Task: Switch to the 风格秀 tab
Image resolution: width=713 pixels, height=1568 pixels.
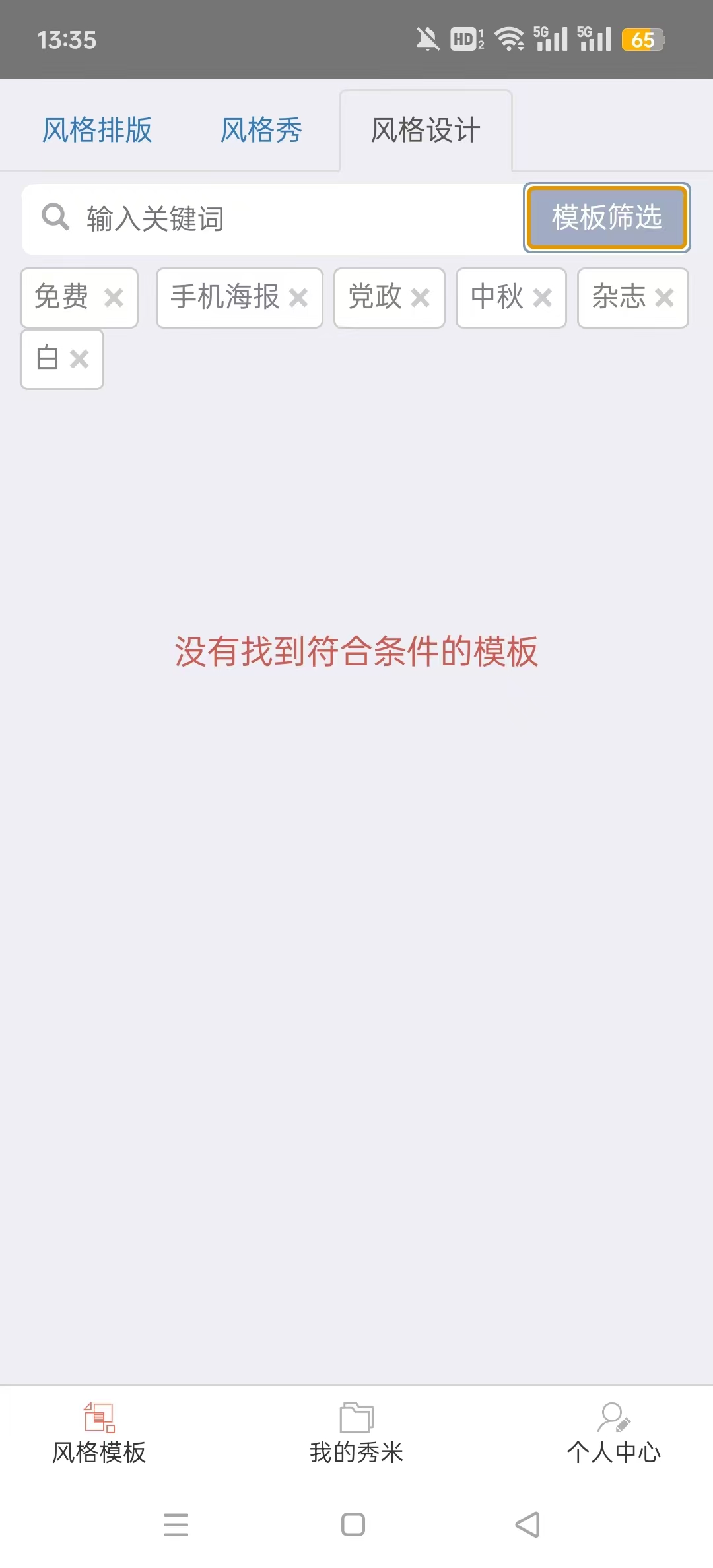Action: click(261, 130)
